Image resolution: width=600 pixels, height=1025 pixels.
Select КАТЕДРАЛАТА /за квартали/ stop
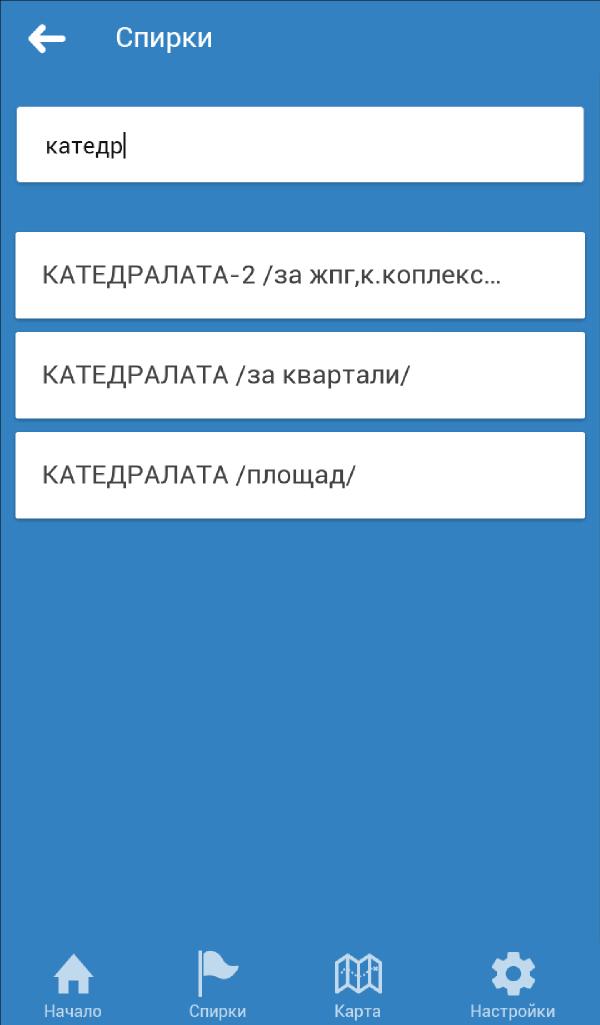[300, 375]
